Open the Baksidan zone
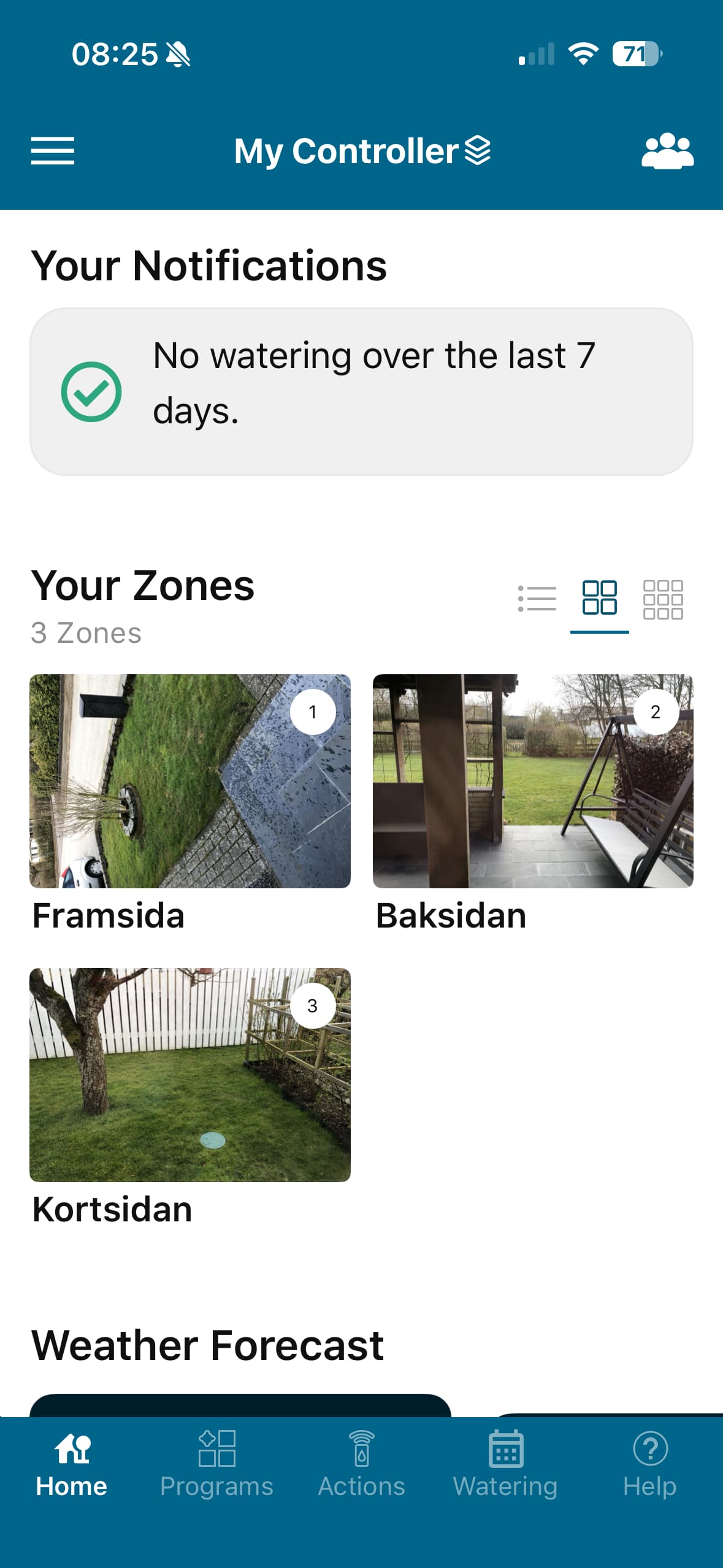Screen dimensions: 723x1568 click(533, 781)
